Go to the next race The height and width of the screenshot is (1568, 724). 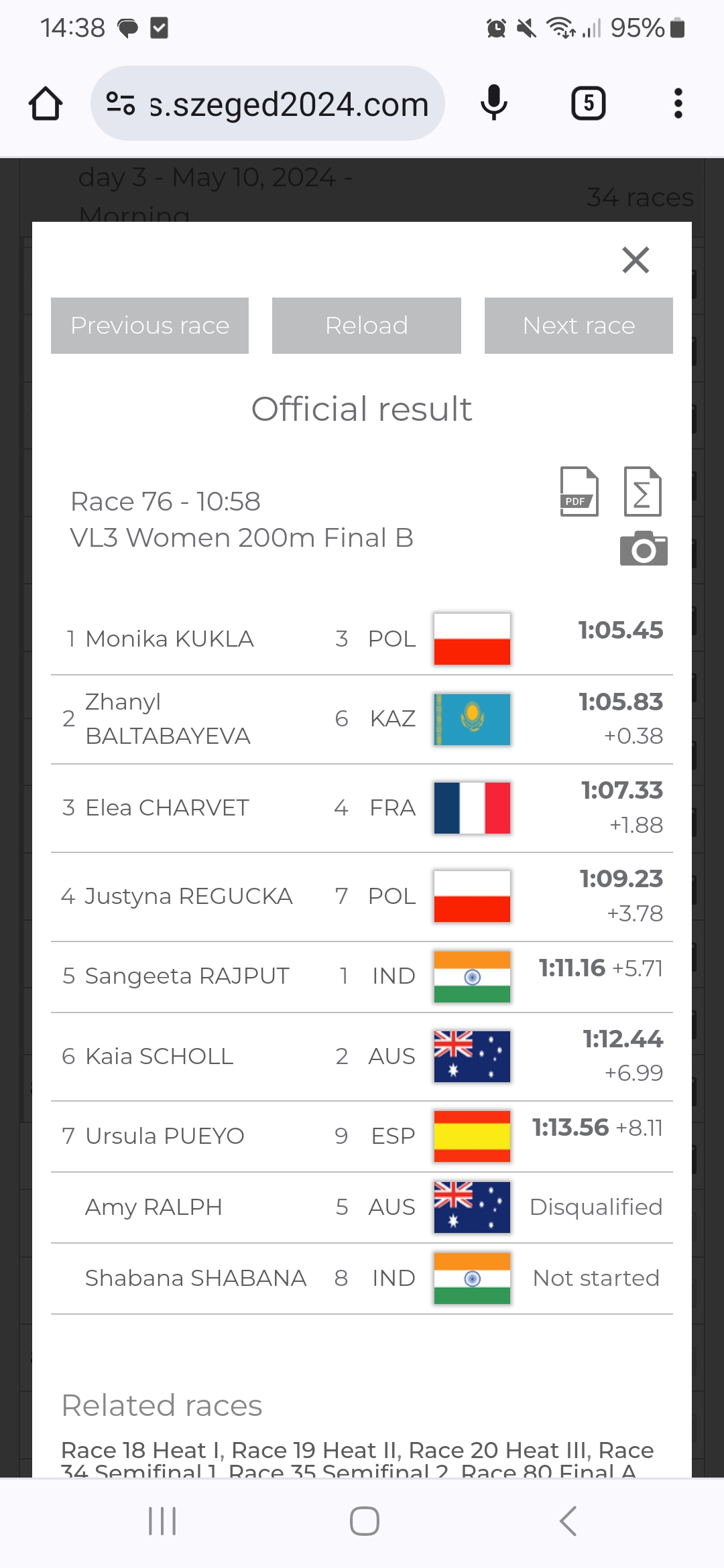[578, 326]
